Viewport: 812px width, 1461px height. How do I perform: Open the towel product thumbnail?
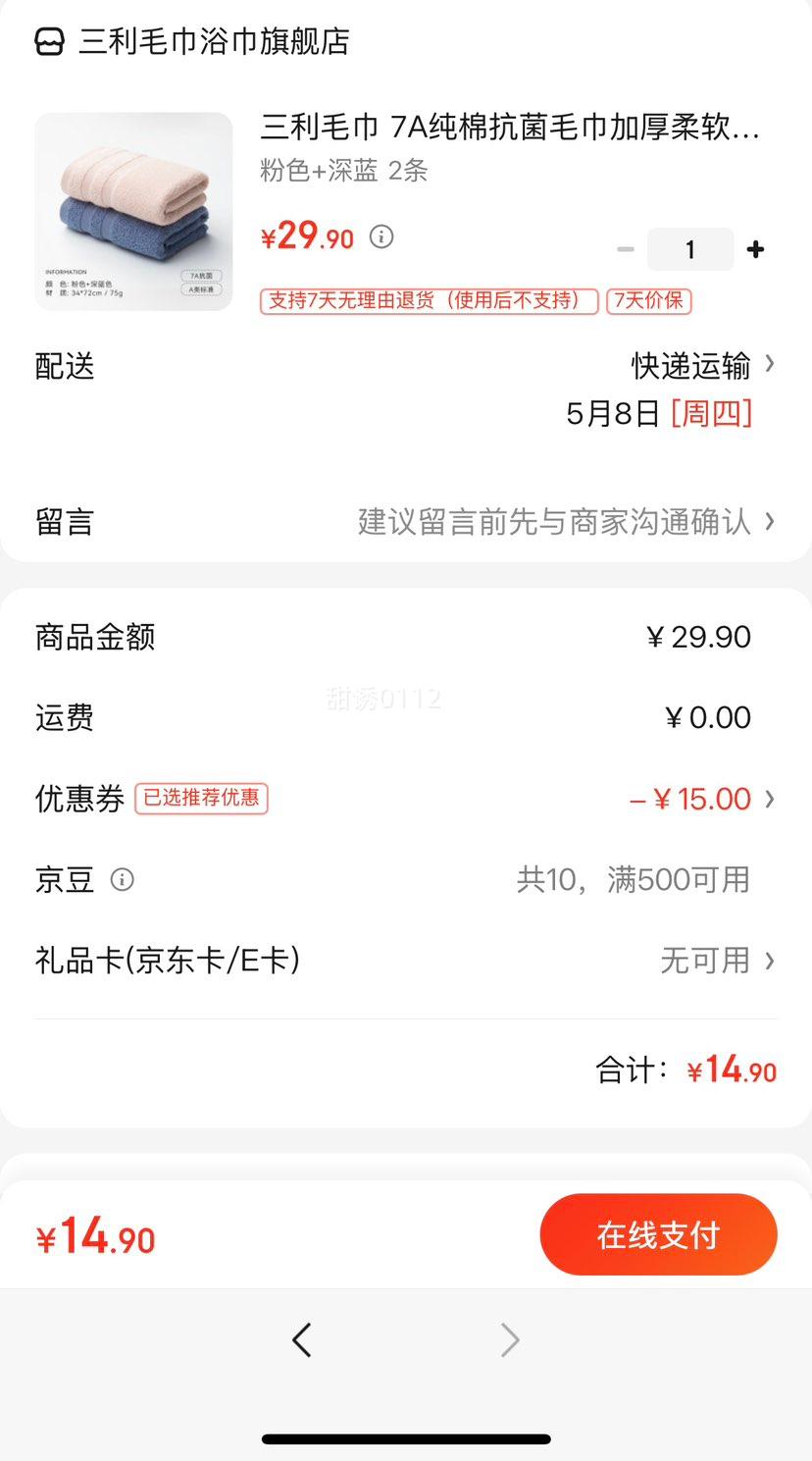pos(133,211)
